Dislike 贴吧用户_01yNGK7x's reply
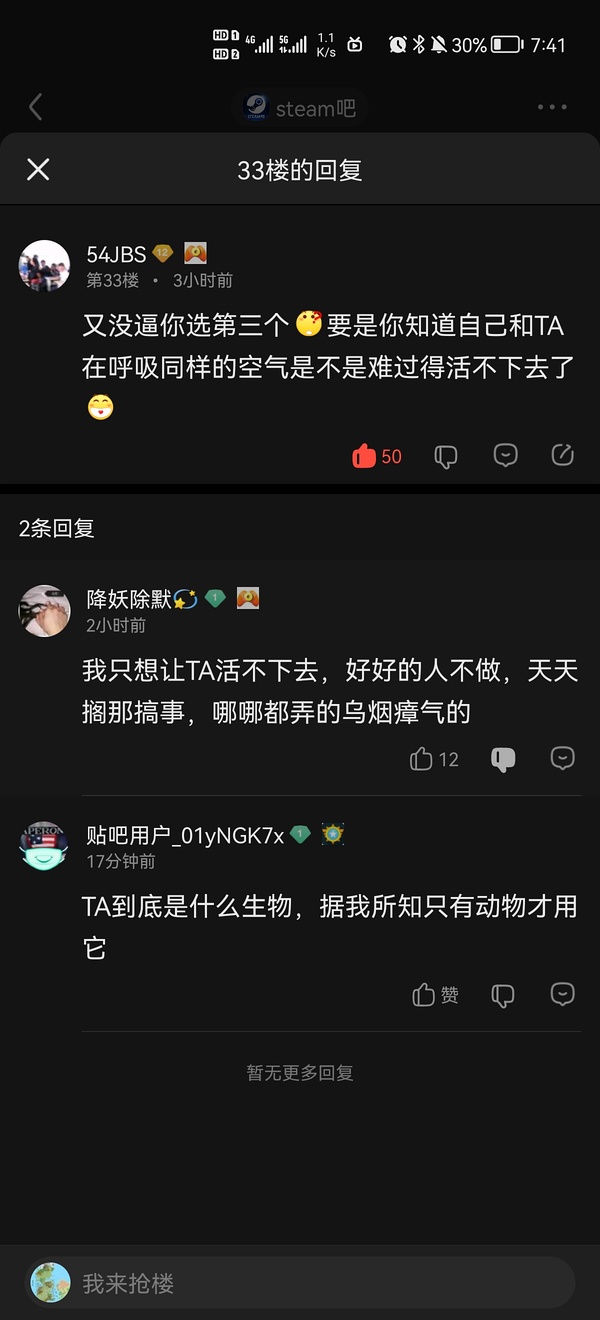 tap(503, 995)
